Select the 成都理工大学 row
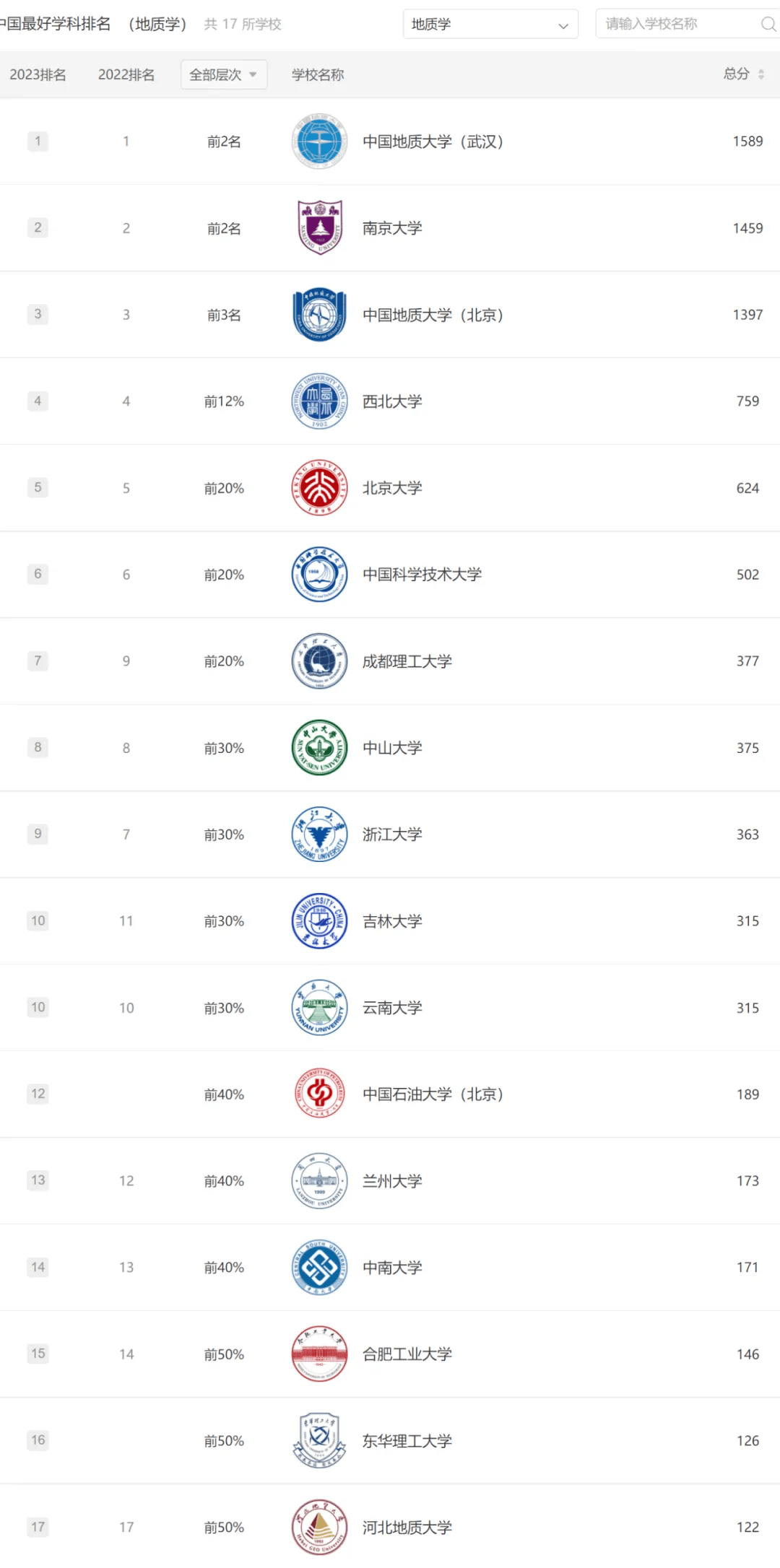 [x=407, y=661]
